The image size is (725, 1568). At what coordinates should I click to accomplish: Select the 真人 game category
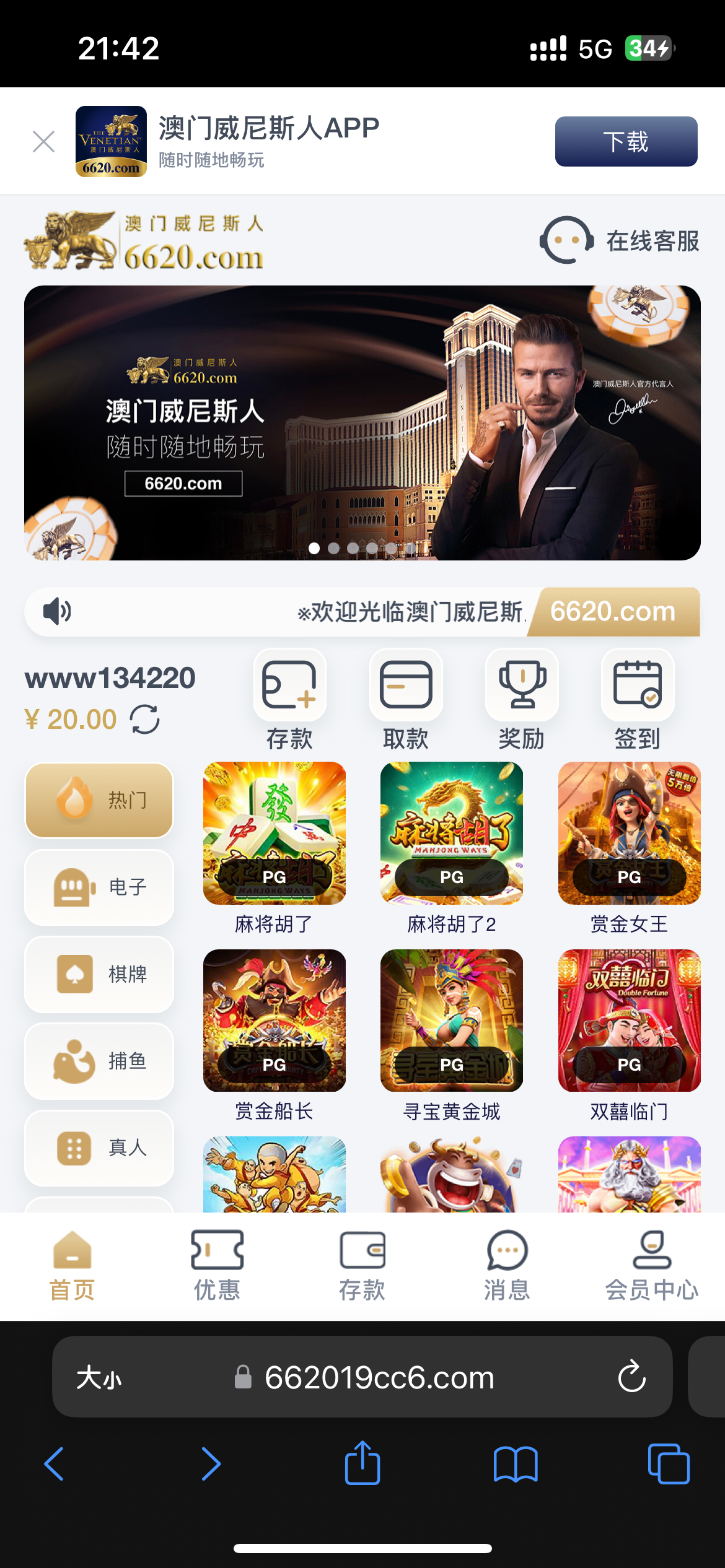tap(99, 1148)
